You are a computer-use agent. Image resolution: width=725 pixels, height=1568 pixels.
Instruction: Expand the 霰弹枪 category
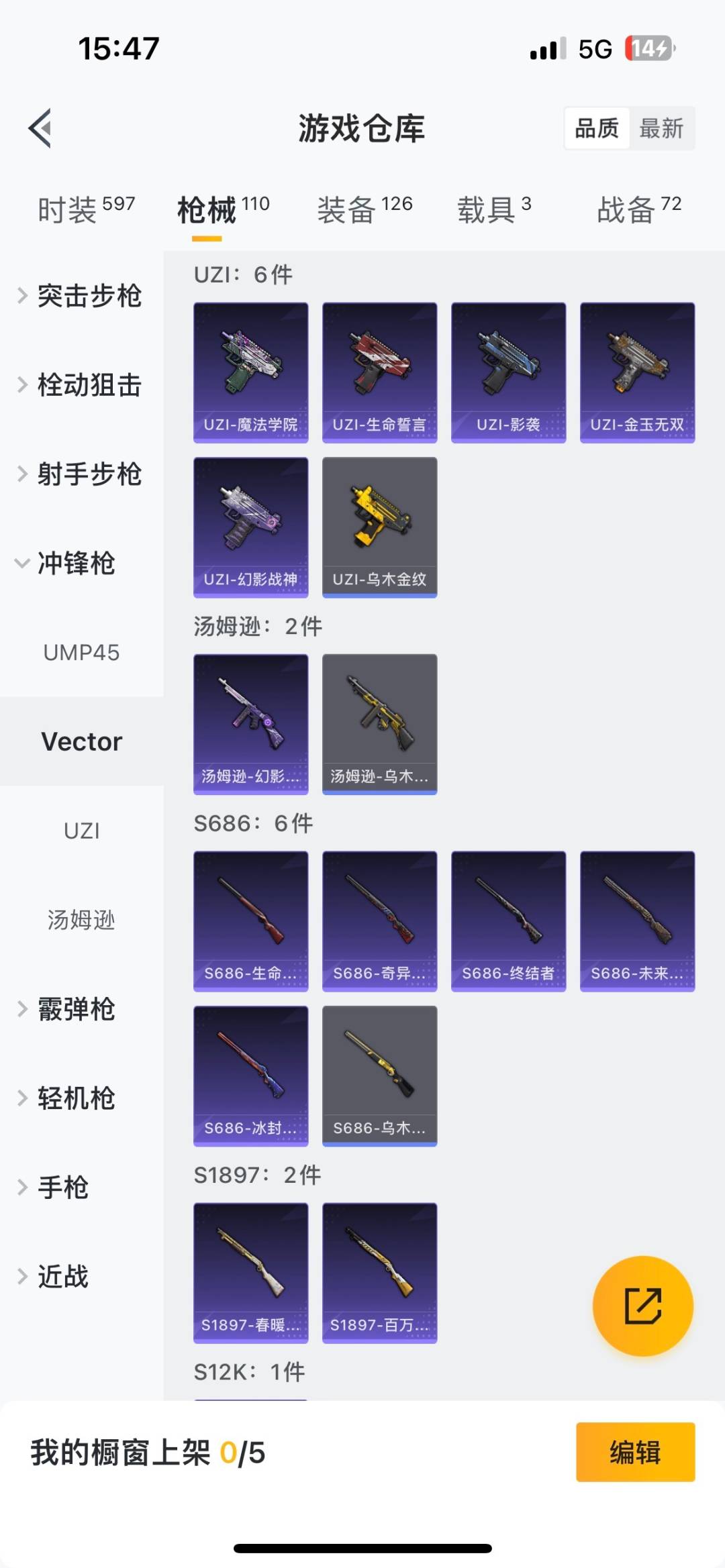coord(67,1009)
